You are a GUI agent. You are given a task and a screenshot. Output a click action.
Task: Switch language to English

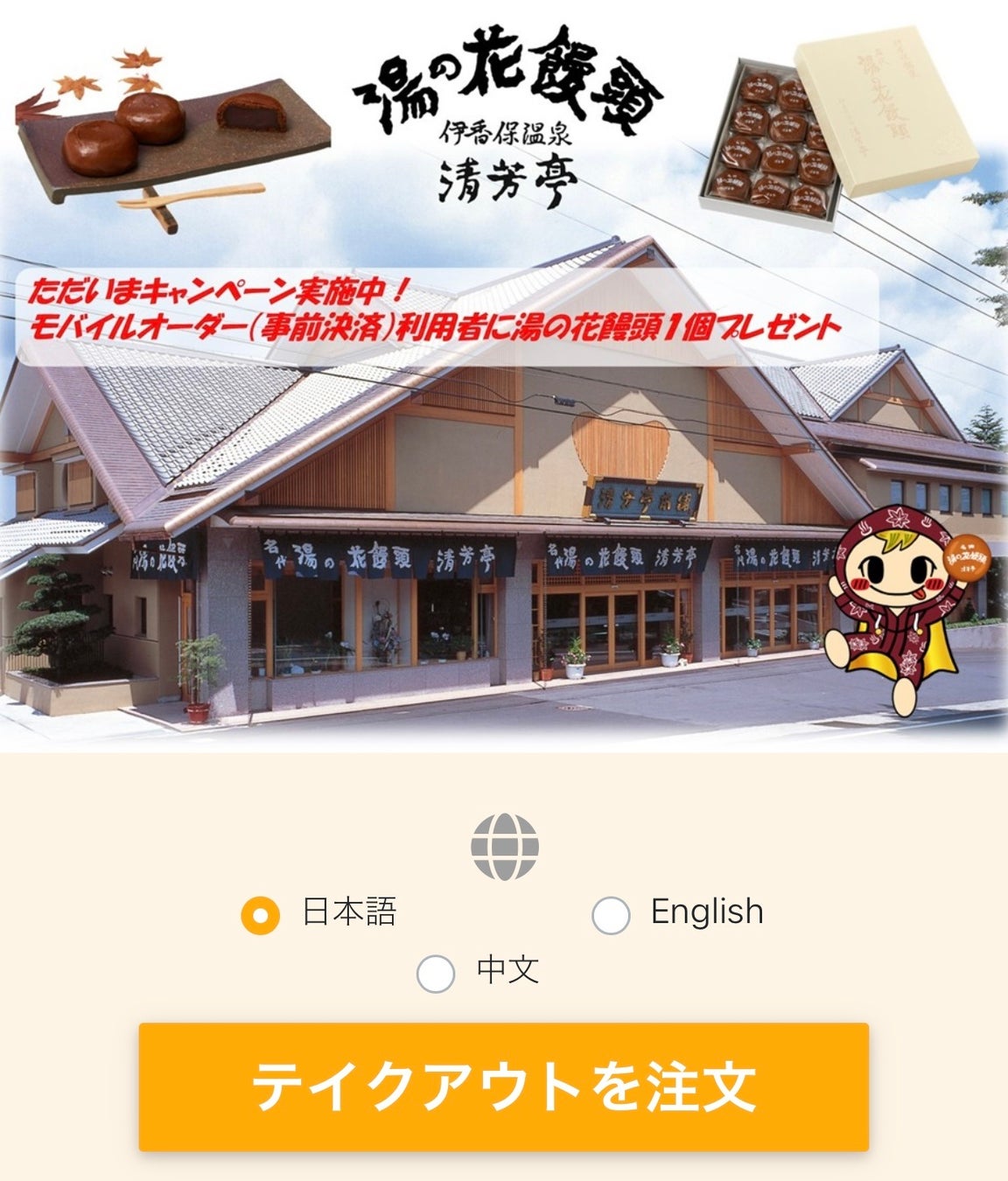click(611, 915)
